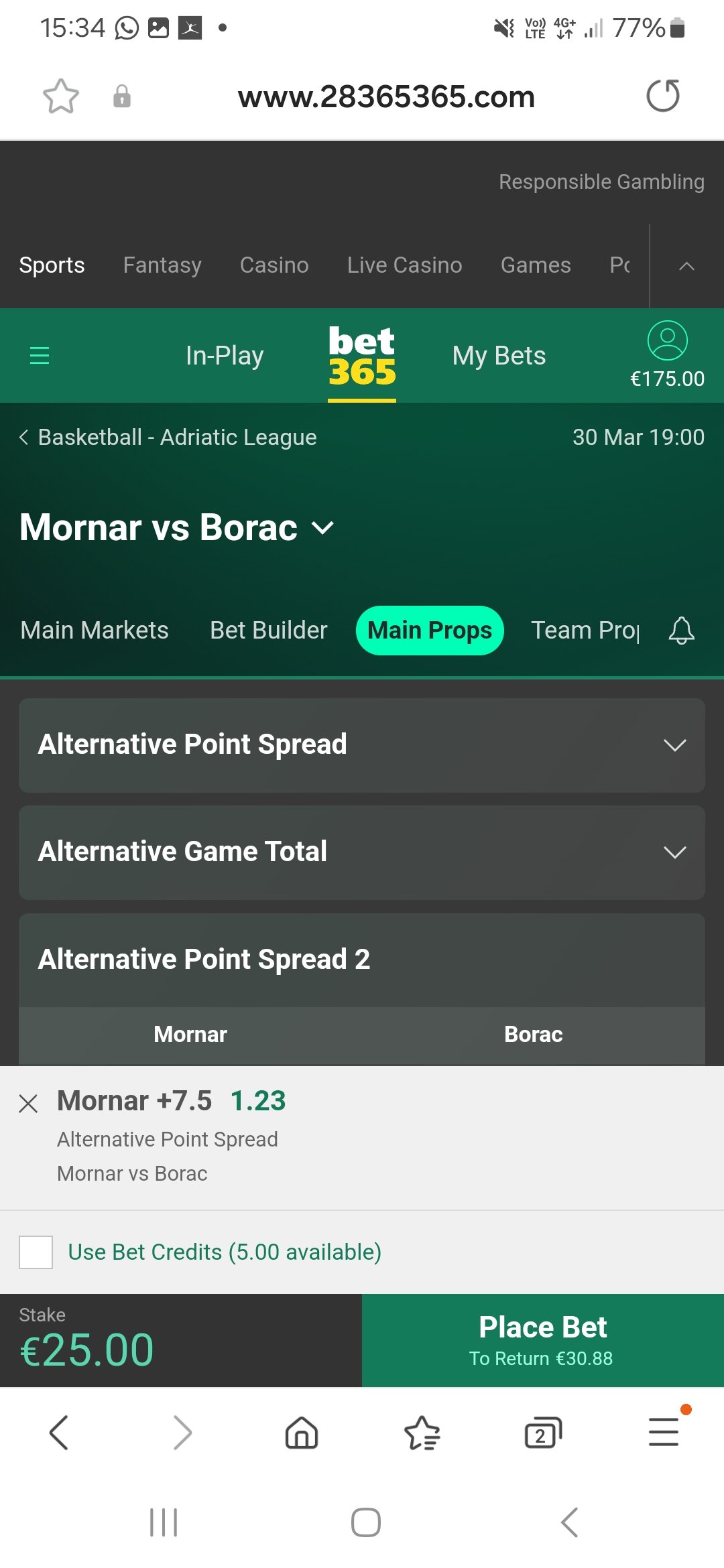Go back to Basketball - Adriatic League
The height and width of the screenshot is (1568, 724).
pos(168,437)
